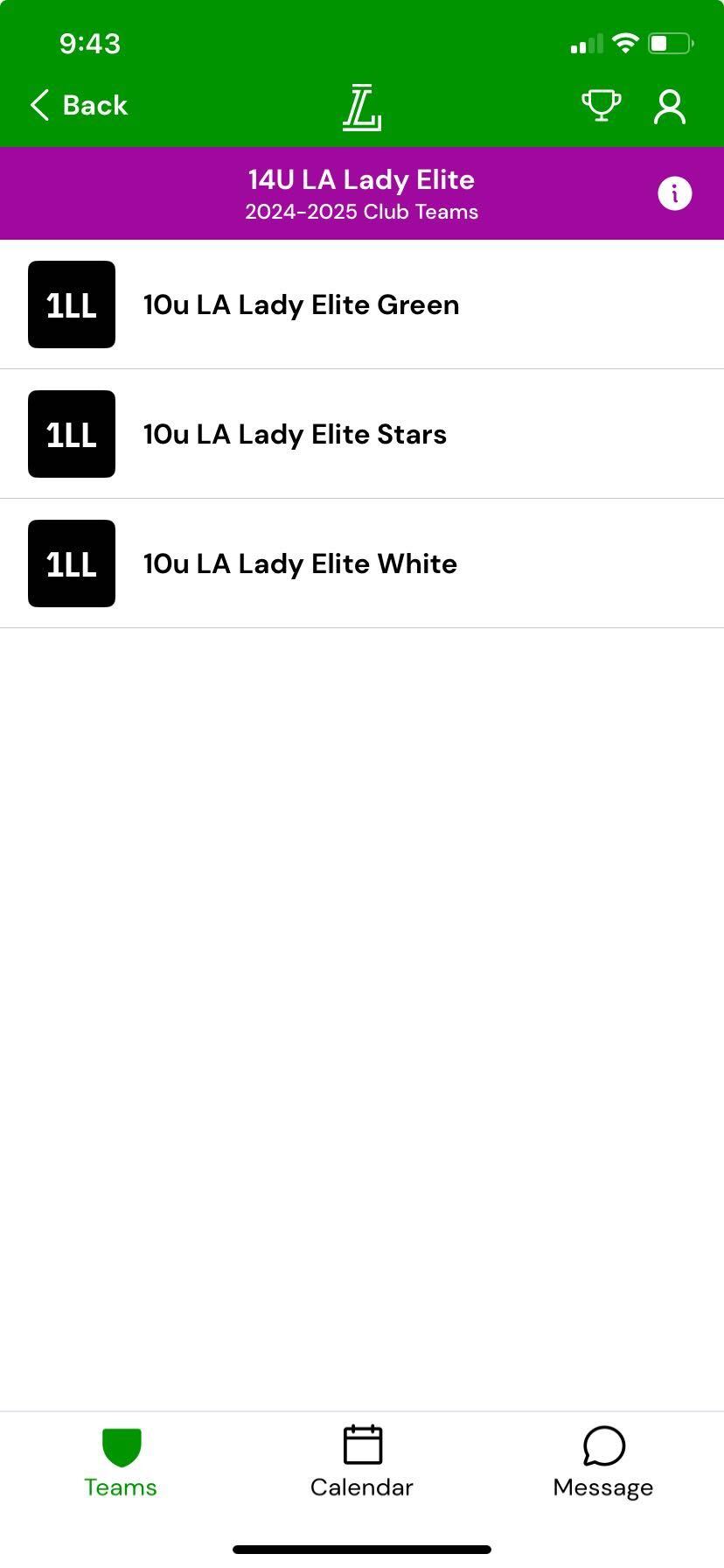Open 10u LA Lady Elite Green team
This screenshot has height=1568, width=724.
[362, 304]
